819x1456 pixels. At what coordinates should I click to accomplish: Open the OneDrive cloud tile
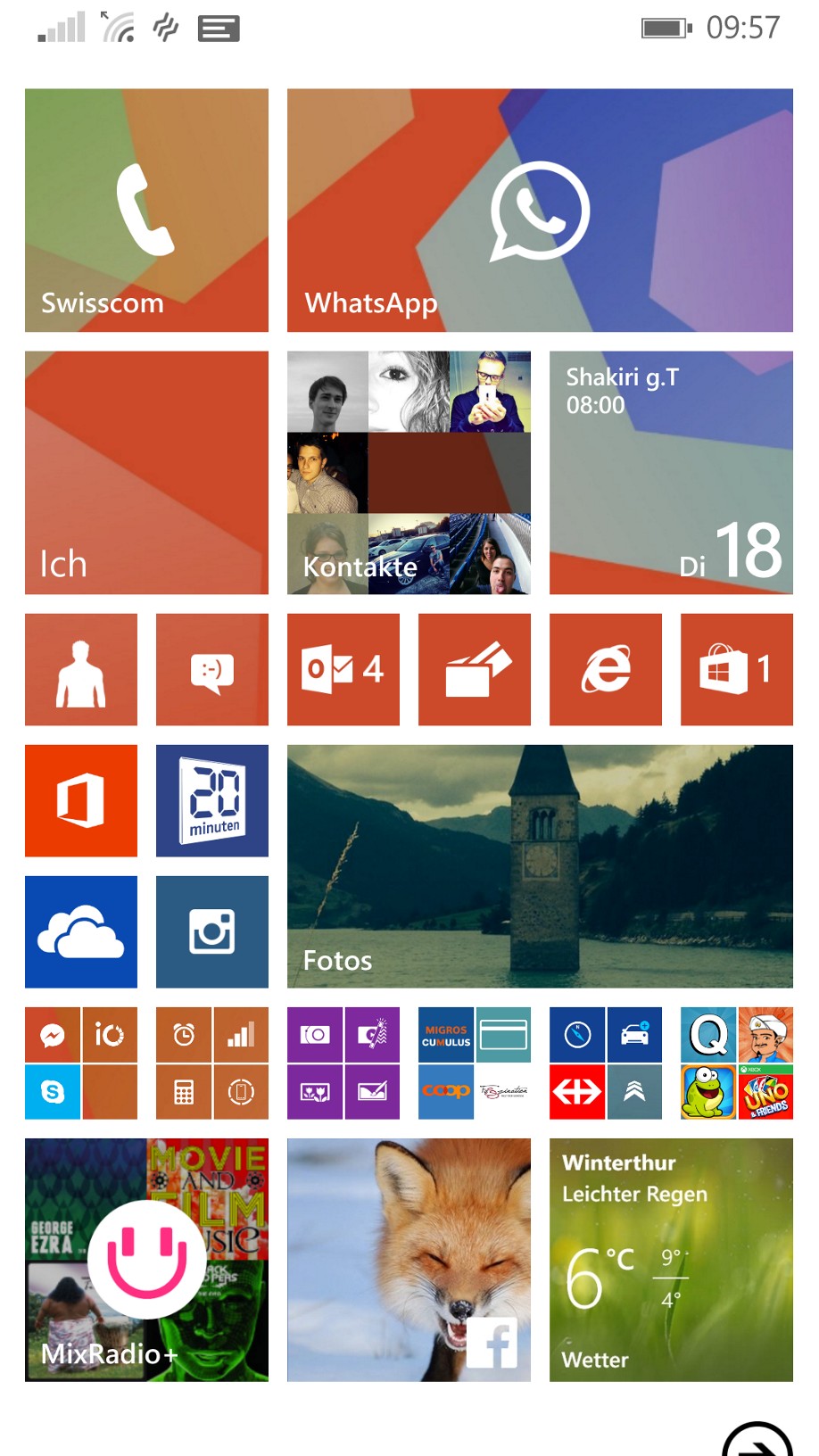81,931
